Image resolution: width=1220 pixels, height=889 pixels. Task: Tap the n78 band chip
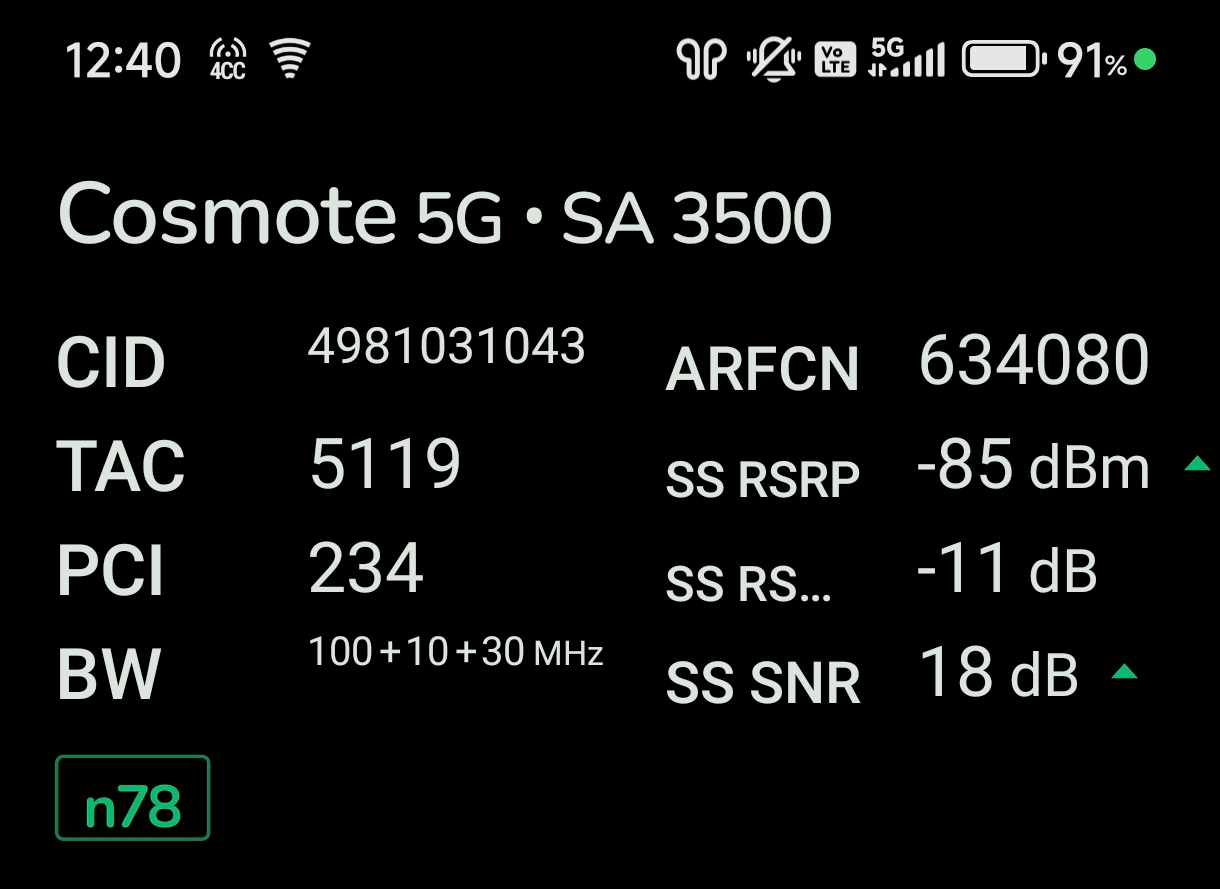tap(132, 798)
